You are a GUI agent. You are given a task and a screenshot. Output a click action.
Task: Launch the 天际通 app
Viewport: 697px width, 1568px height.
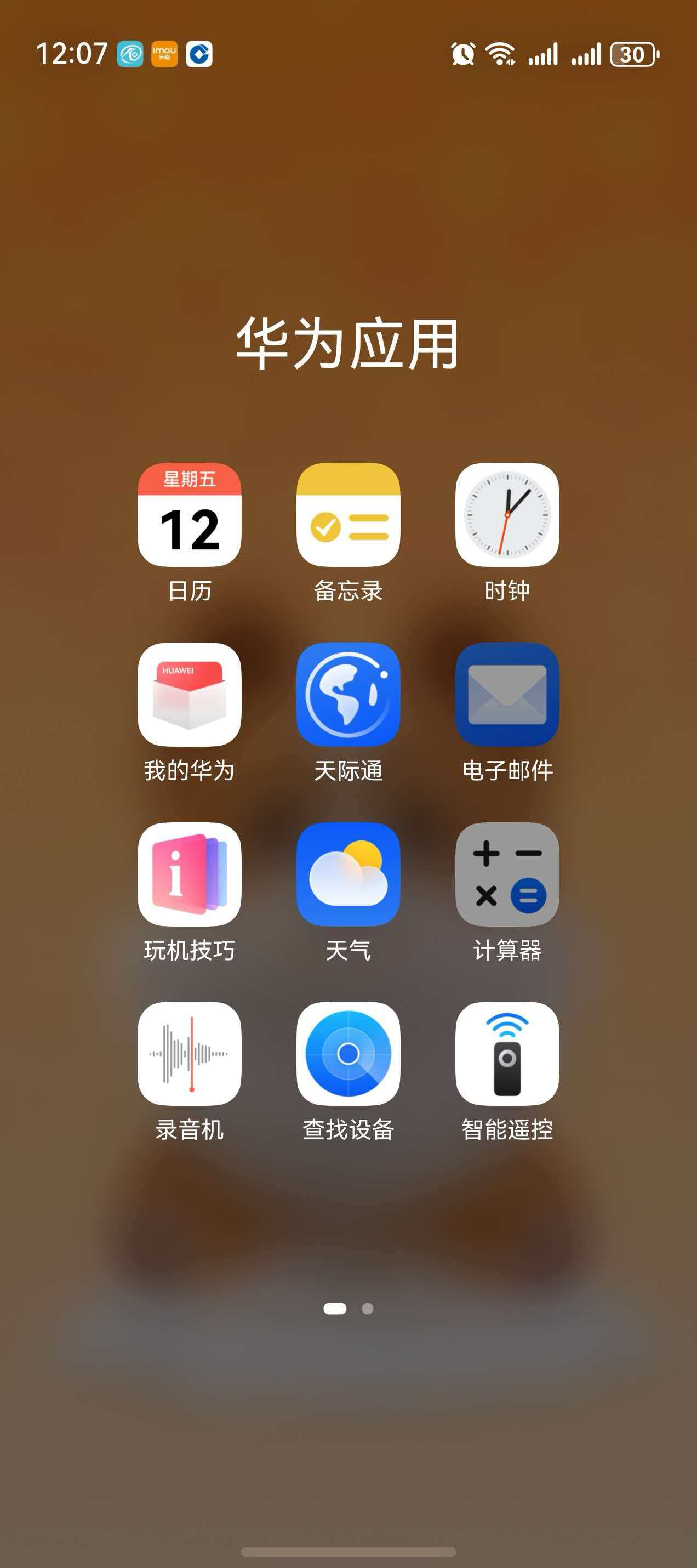coord(348,694)
